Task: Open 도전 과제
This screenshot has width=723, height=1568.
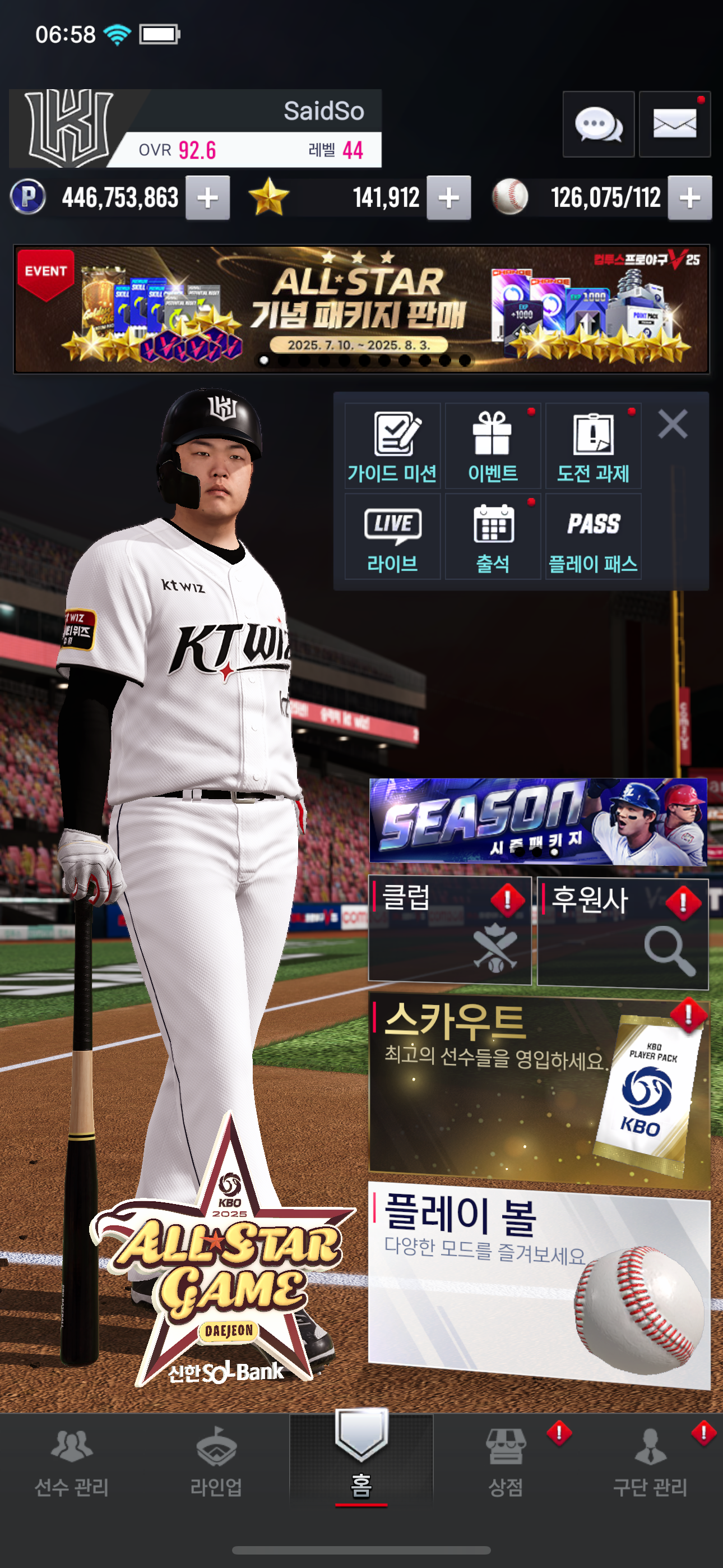Action: point(593,446)
